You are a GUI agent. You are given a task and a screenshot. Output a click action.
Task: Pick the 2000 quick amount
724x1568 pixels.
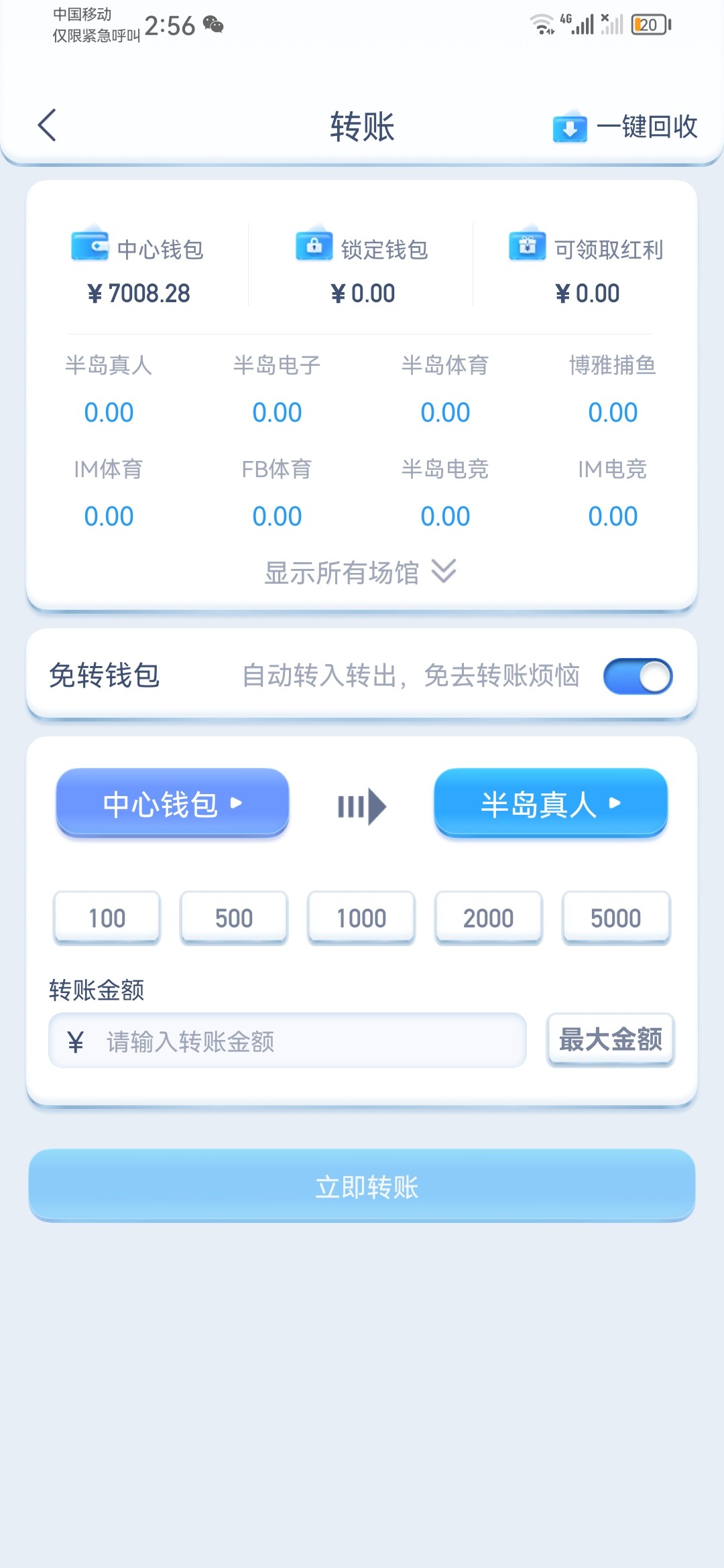click(x=488, y=917)
